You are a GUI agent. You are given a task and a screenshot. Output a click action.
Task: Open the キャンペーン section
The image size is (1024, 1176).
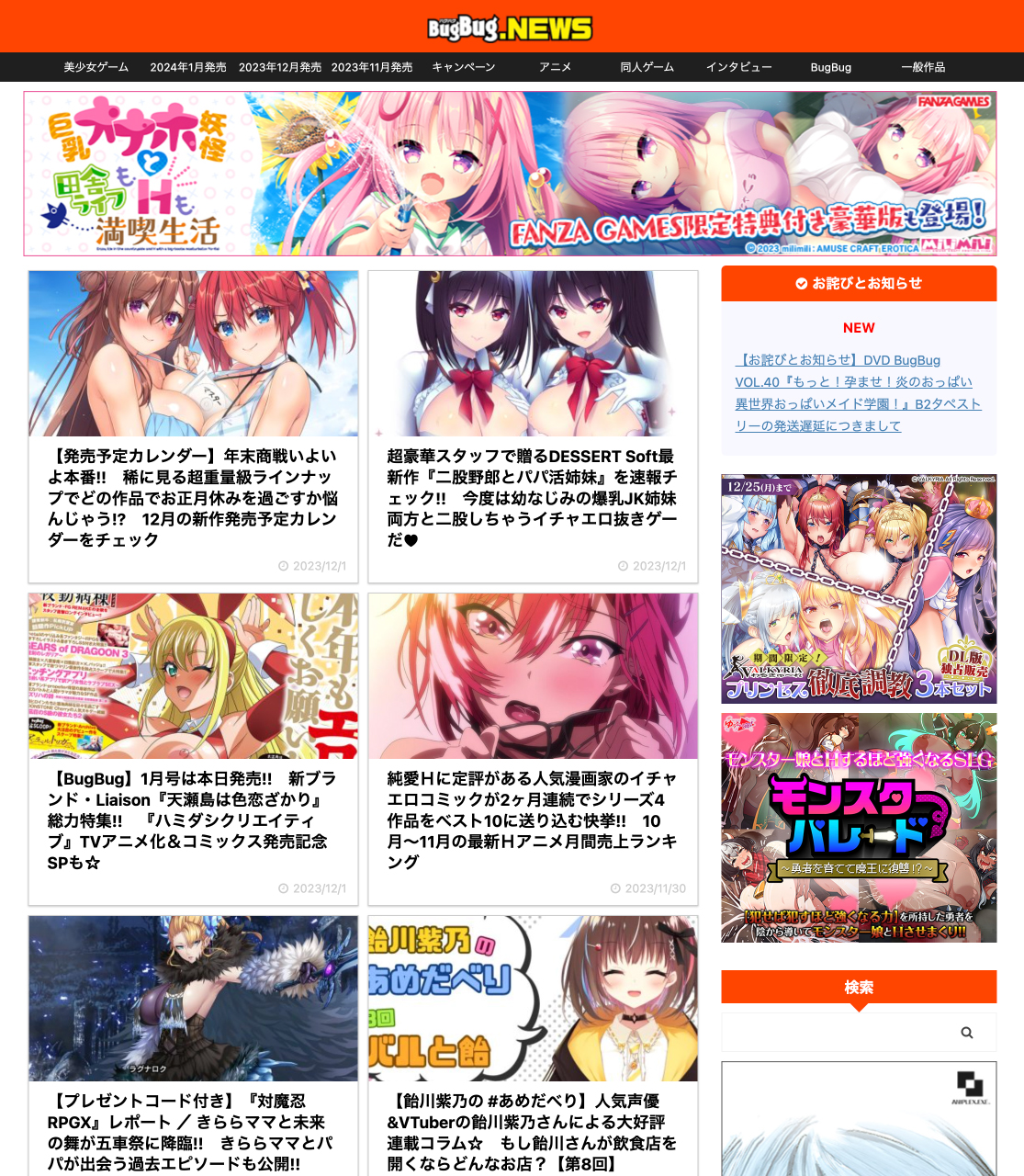point(464,67)
